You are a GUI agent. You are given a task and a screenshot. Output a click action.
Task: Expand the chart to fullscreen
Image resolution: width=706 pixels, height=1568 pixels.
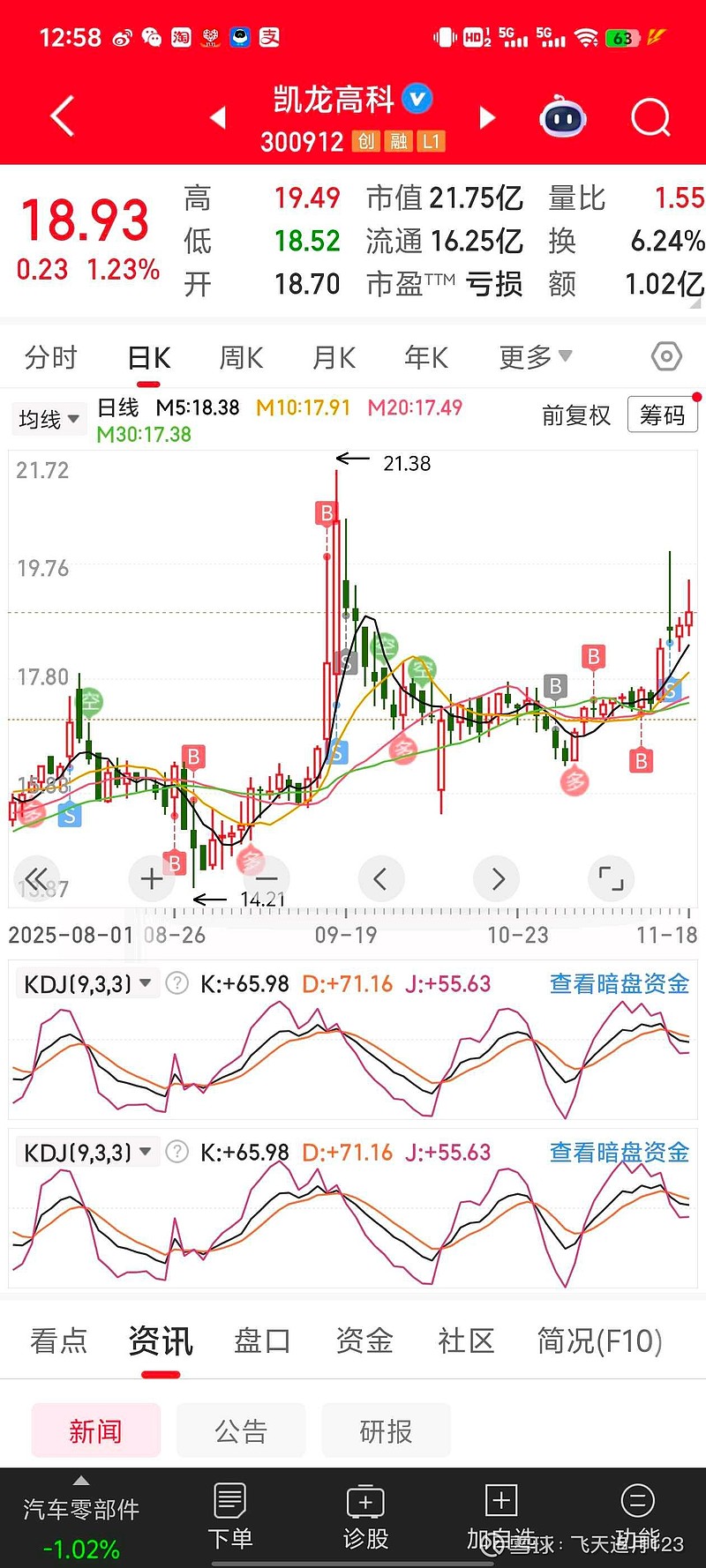[612, 878]
